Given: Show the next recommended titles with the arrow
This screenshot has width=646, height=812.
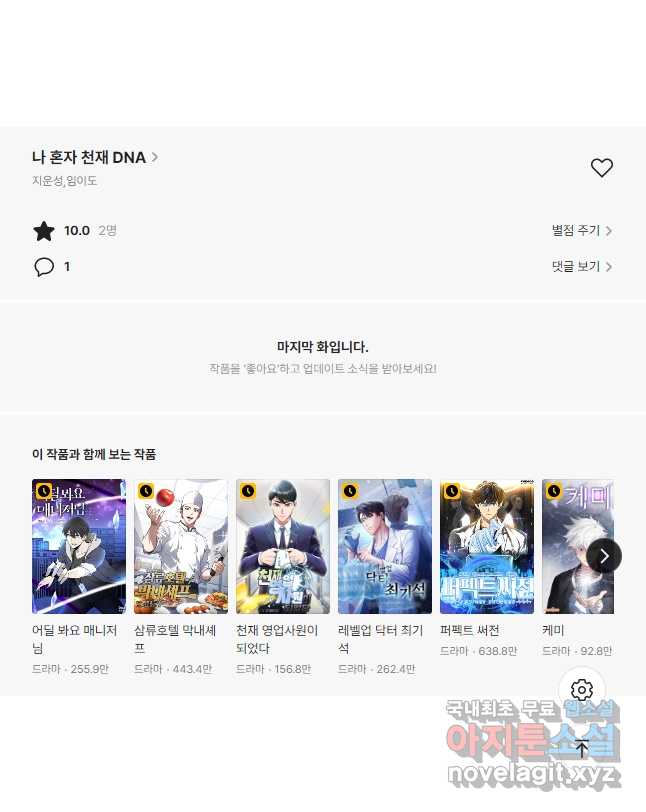Looking at the screenshot, I should [x=604, y=556].
